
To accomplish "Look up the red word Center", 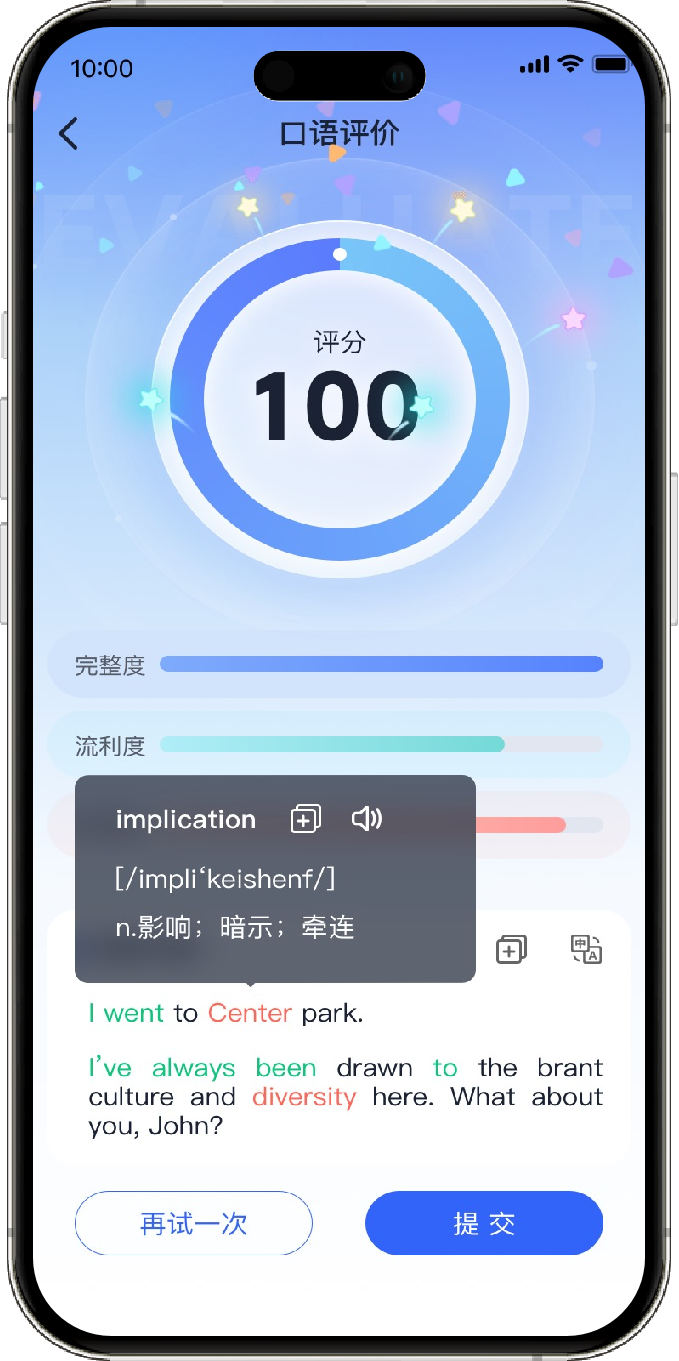I will click(x=250, y=1013).
